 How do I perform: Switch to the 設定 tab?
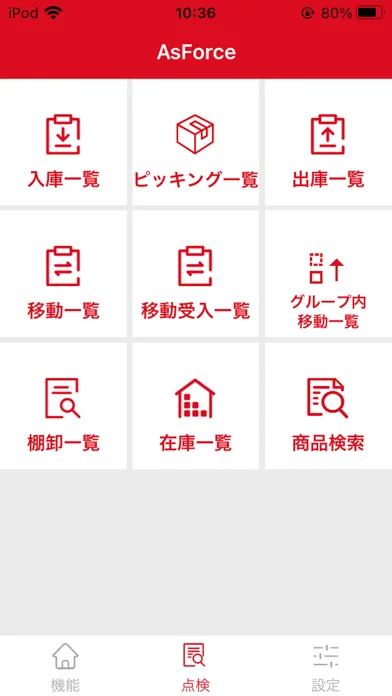click(x=326, y=666)
